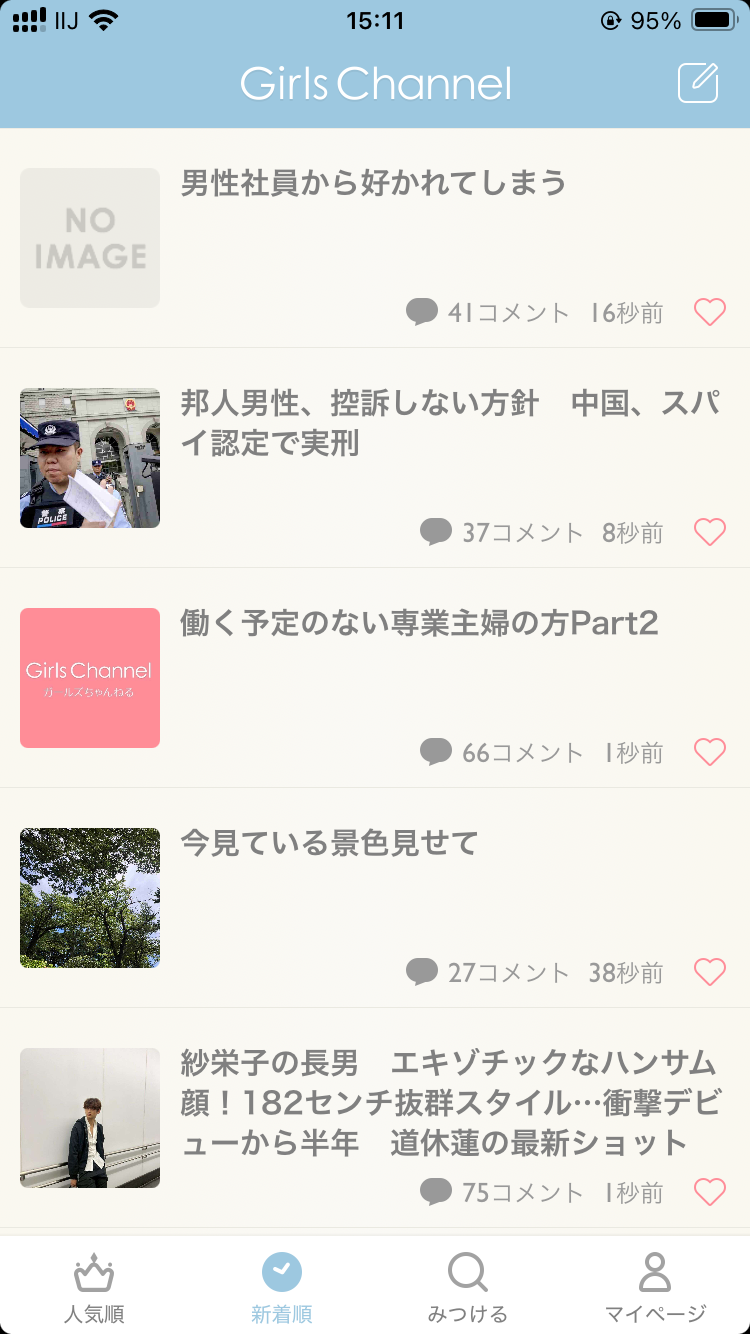Image resolution: width=750 pixels, height=1334 pixels.
Task: Open topic 邦人男性、控訴しない方針
Action: point(375,458)
